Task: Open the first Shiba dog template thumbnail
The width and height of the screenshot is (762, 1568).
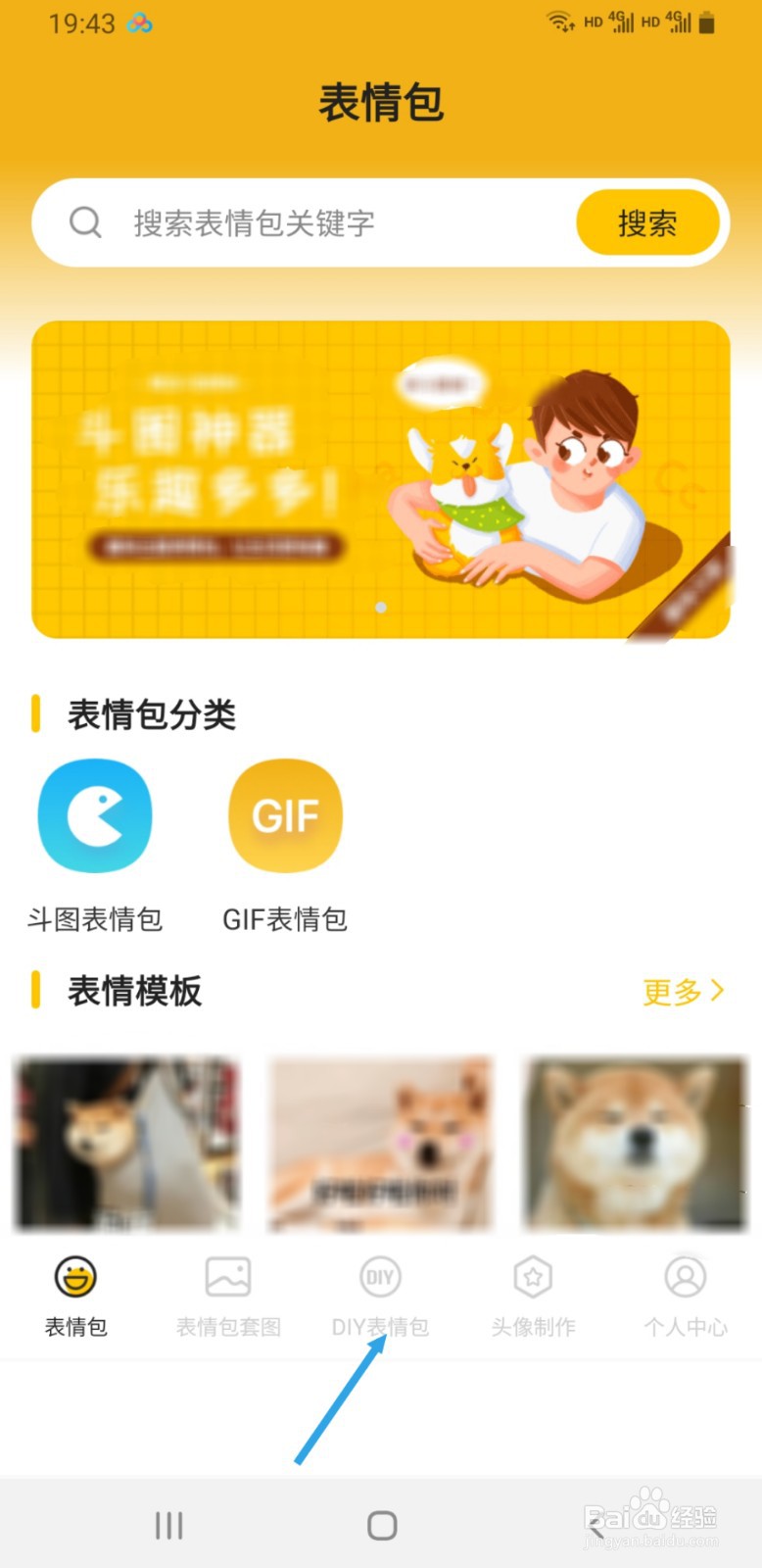Action: click(125, 1143)
